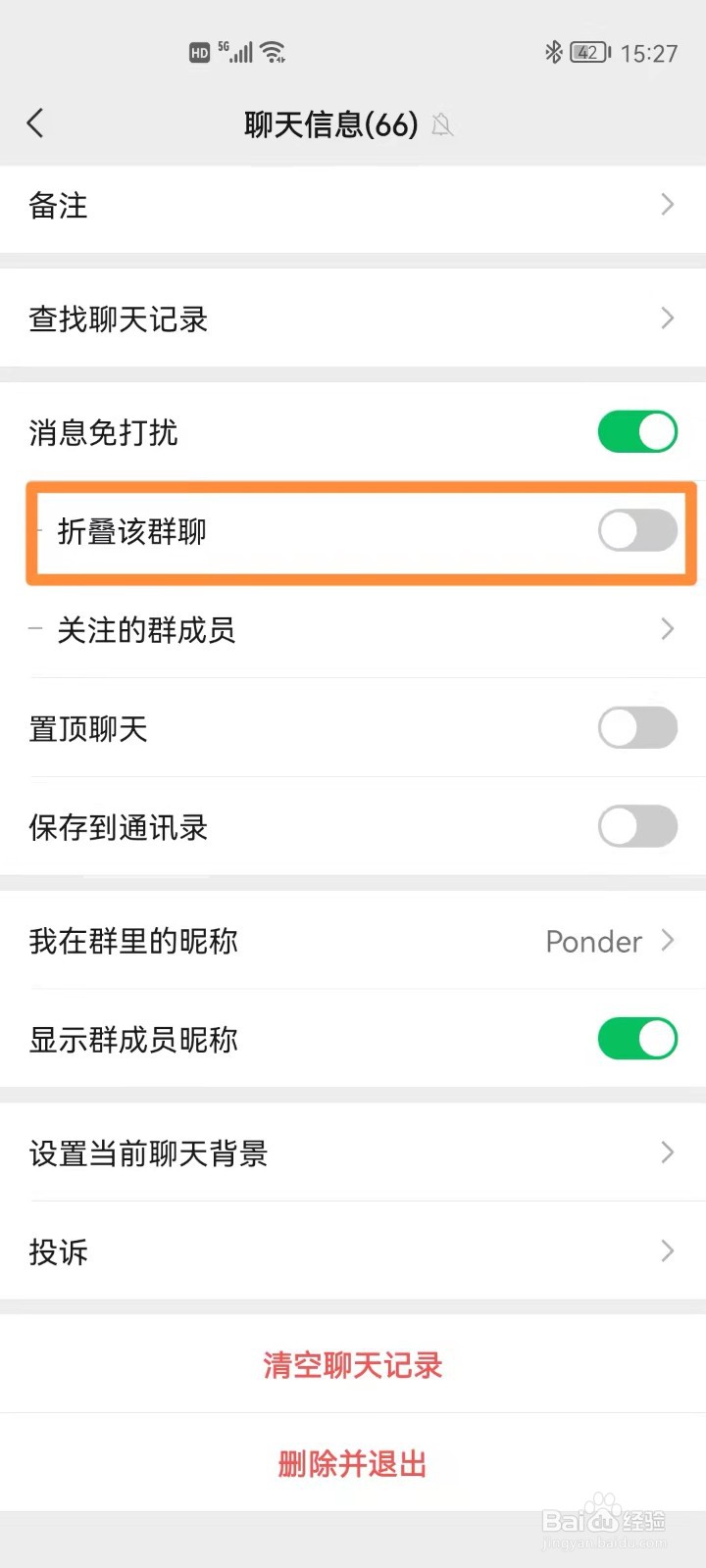Tap the Bluetooth icon in status bar
Viewport: 706px width, 1568px height.
(x=553, y=53)
